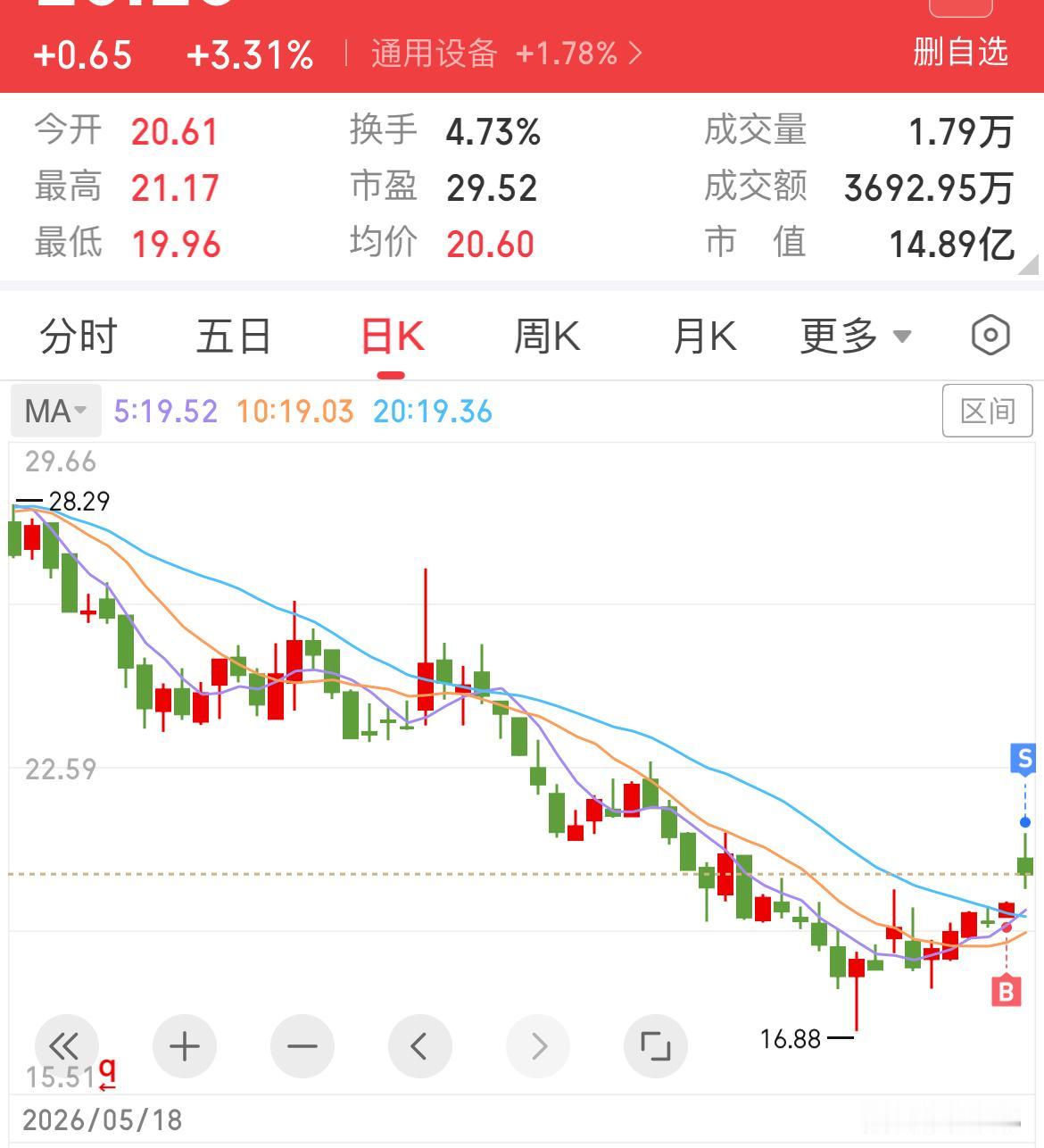1044x1148 pixels.
Task: Expand the quote details corner triangle
Action: coord(1029,264)
